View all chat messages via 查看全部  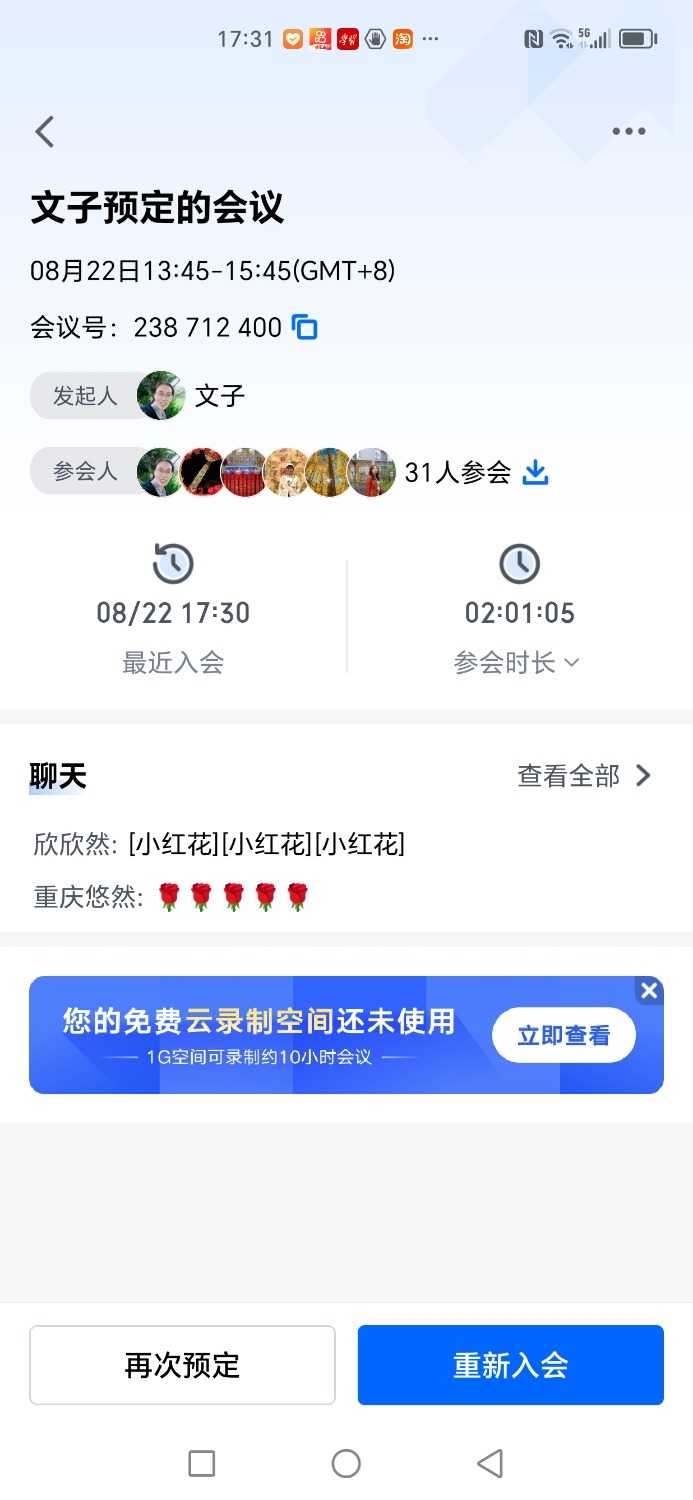click(584, 776)
